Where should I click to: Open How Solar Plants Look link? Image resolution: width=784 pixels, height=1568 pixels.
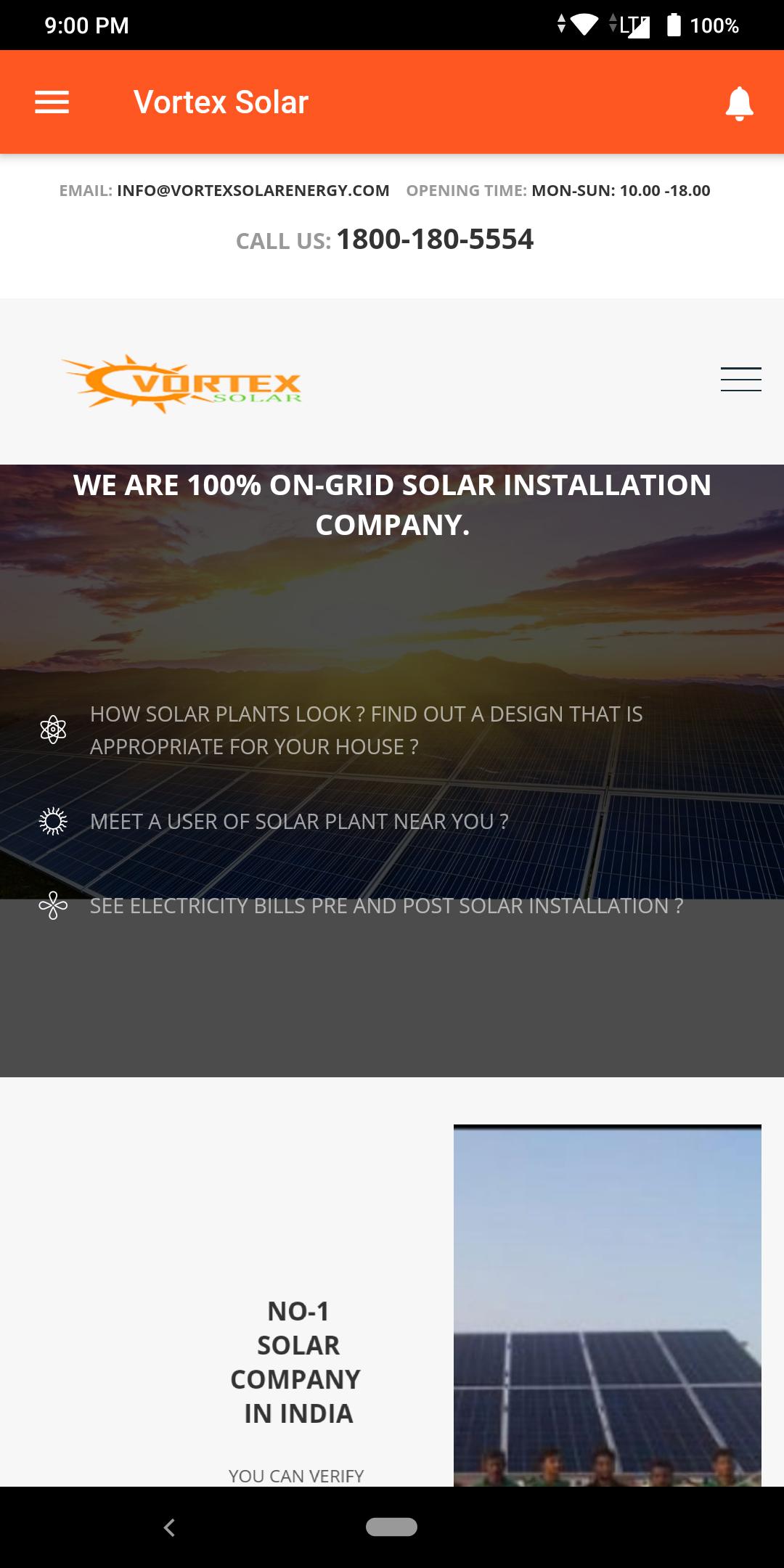tap(367, 730)
